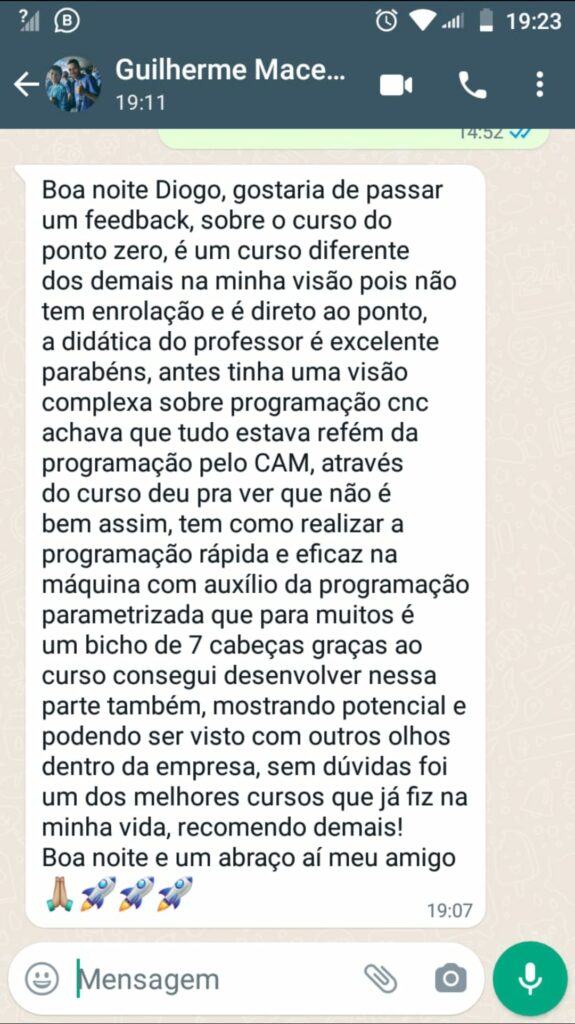Start a video call with Guilherme
This screenshot has height=1024, width=575.
tap(396, 85)
